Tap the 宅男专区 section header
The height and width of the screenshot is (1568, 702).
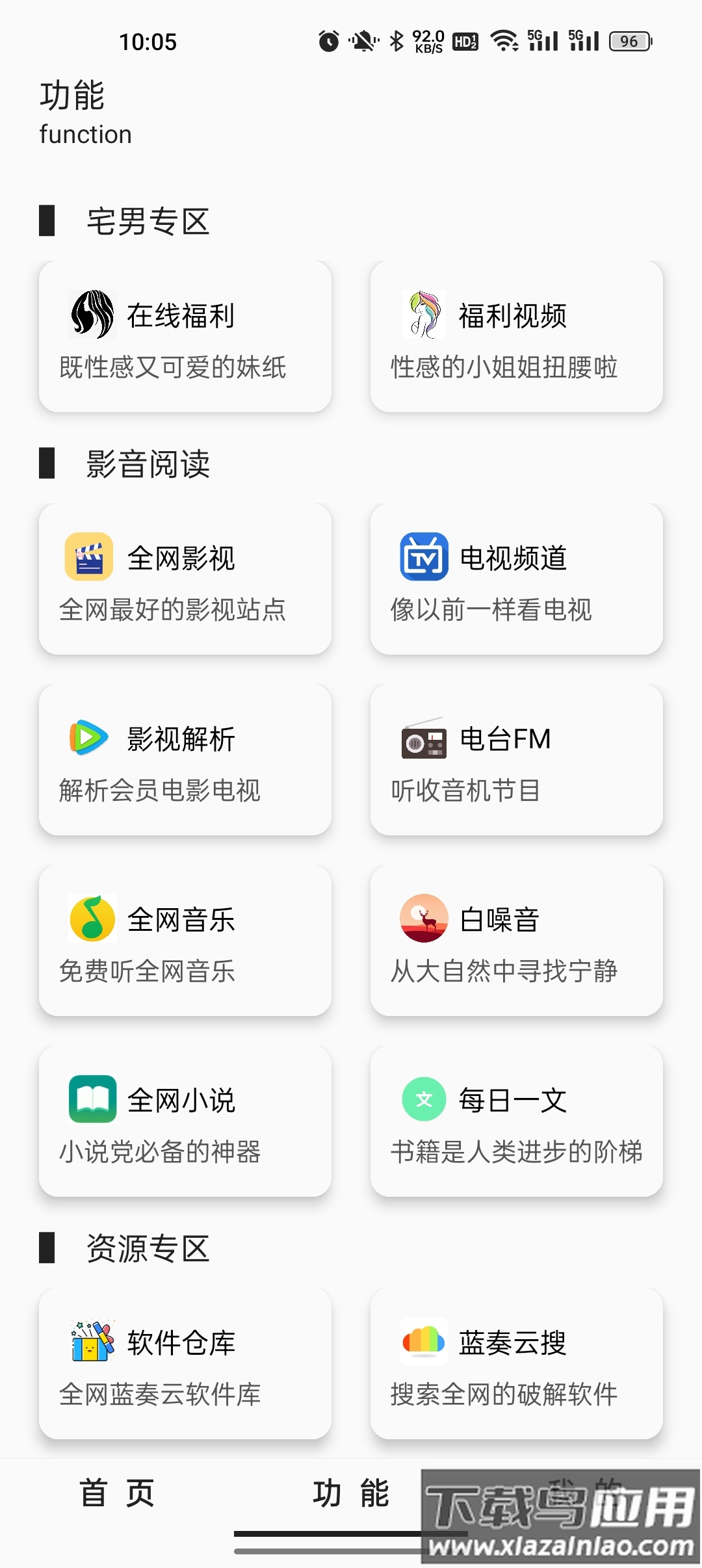click(148, 222)
